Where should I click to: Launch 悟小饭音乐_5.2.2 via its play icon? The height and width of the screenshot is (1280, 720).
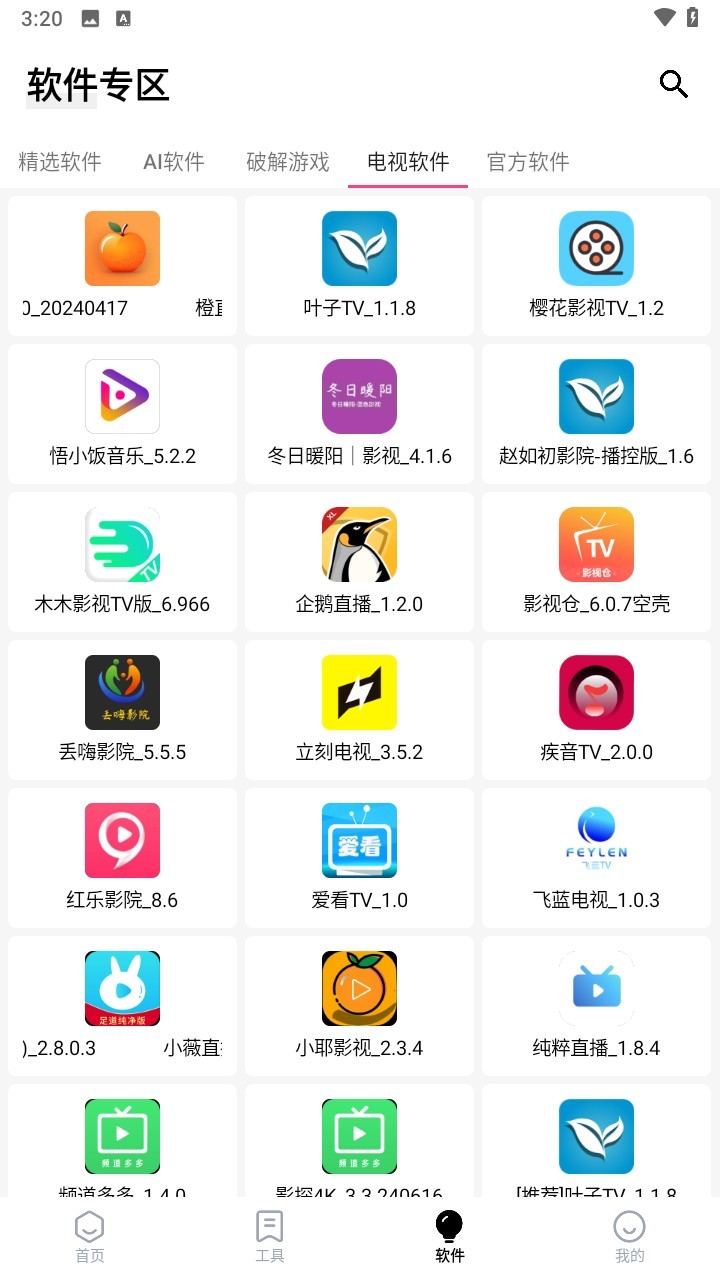pos(122,396)
